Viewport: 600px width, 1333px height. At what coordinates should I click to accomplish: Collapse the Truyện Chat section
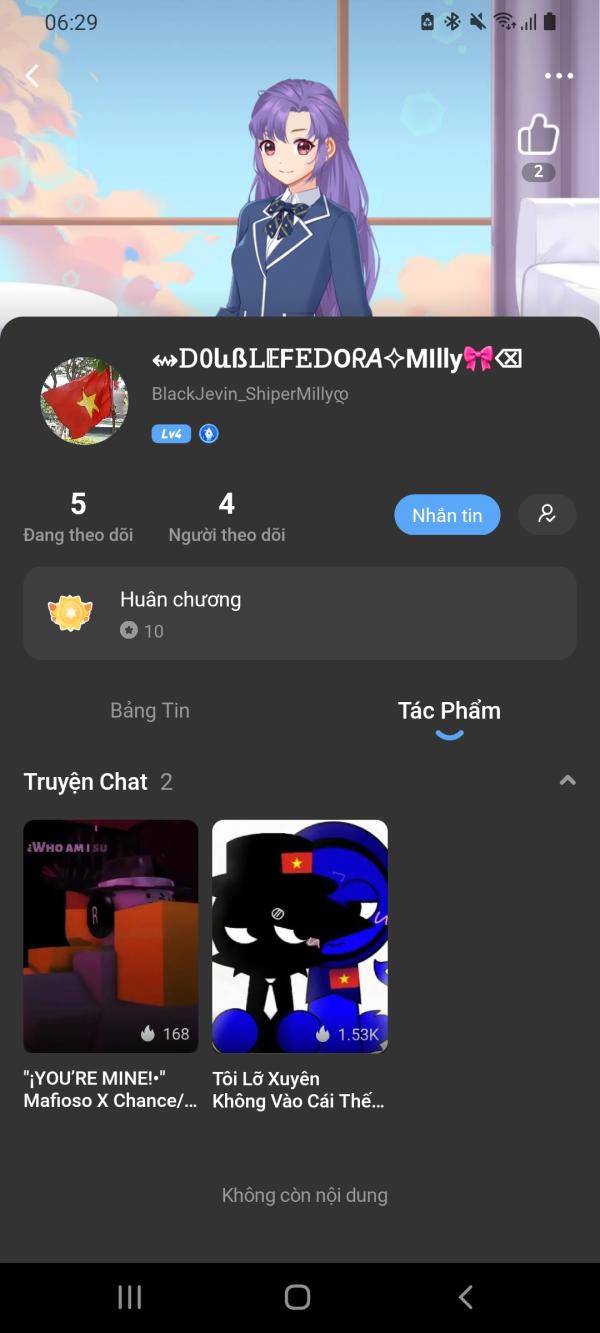tap(567, 781)
